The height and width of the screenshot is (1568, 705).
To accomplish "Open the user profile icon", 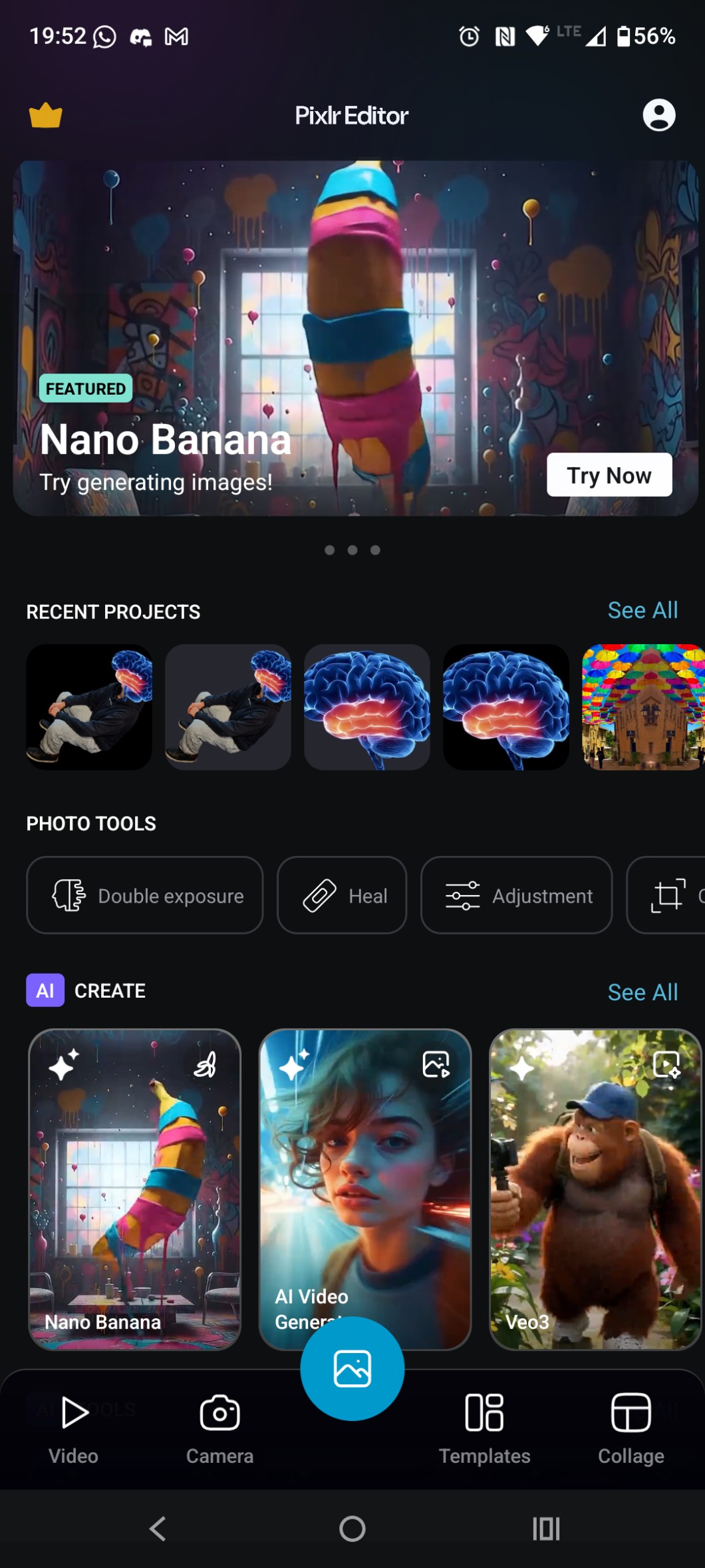I will (x=658, y=115).
